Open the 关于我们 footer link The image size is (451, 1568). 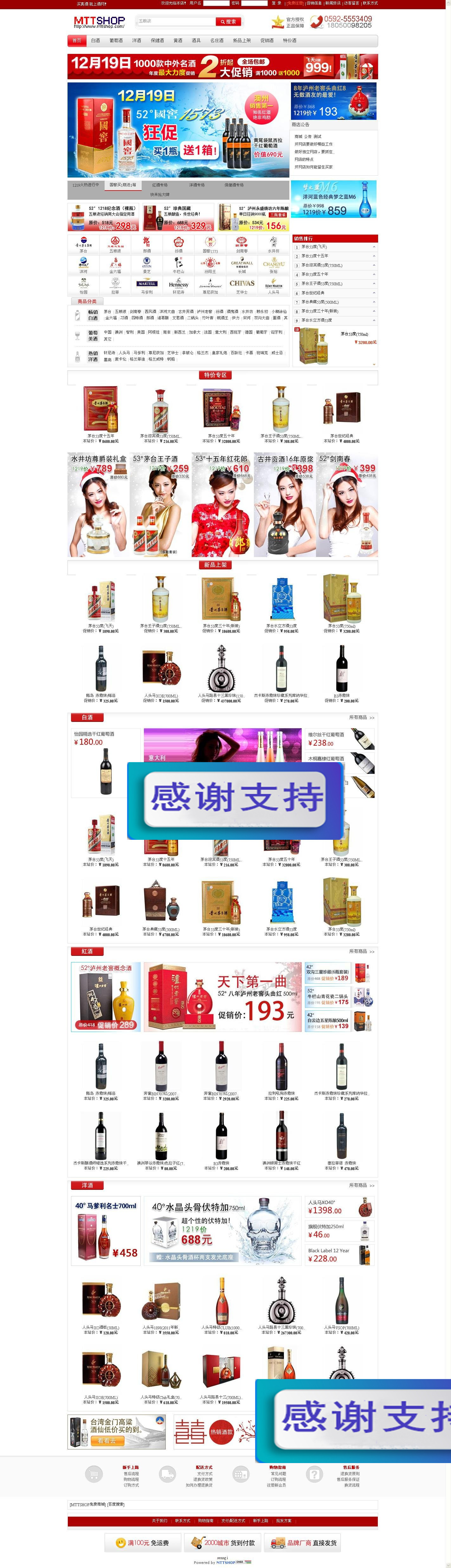(159, 1520)
